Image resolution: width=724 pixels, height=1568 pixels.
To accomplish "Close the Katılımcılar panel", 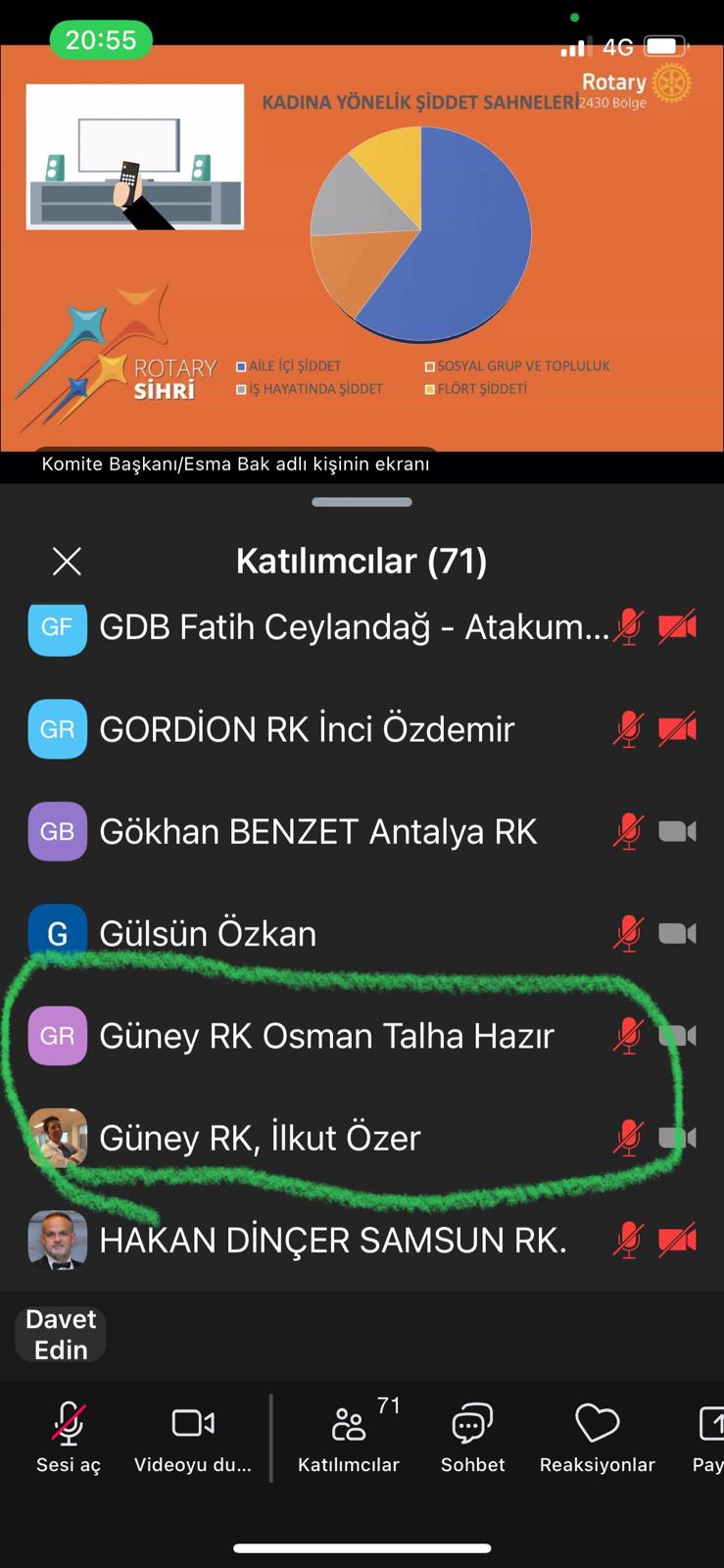I will coord(67,562).
